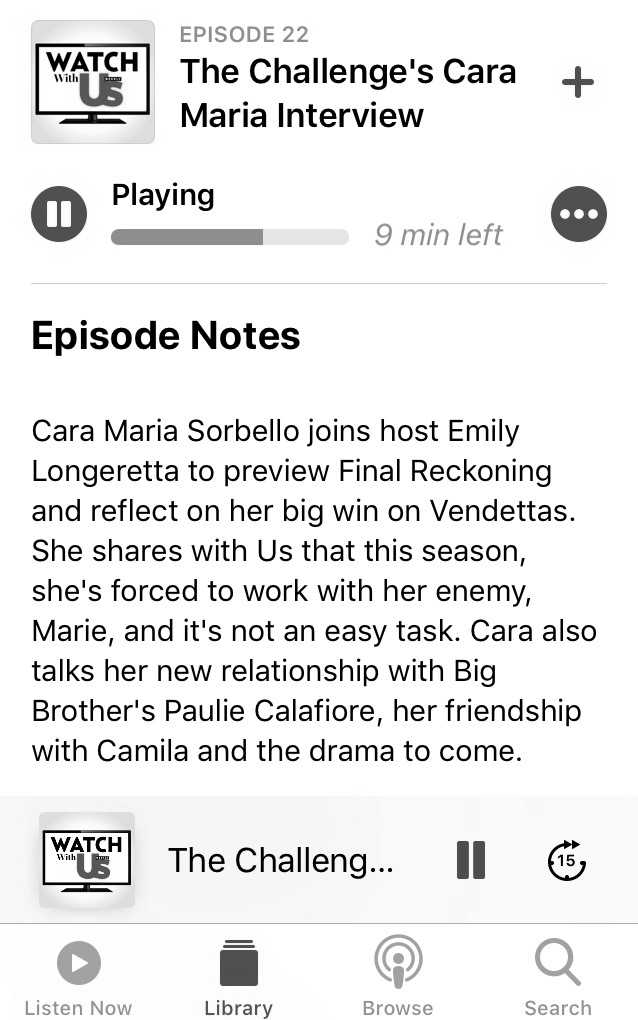Skip forward 15 seconds in mini player
Screen dimensions: 638x1020
(566, 860)
